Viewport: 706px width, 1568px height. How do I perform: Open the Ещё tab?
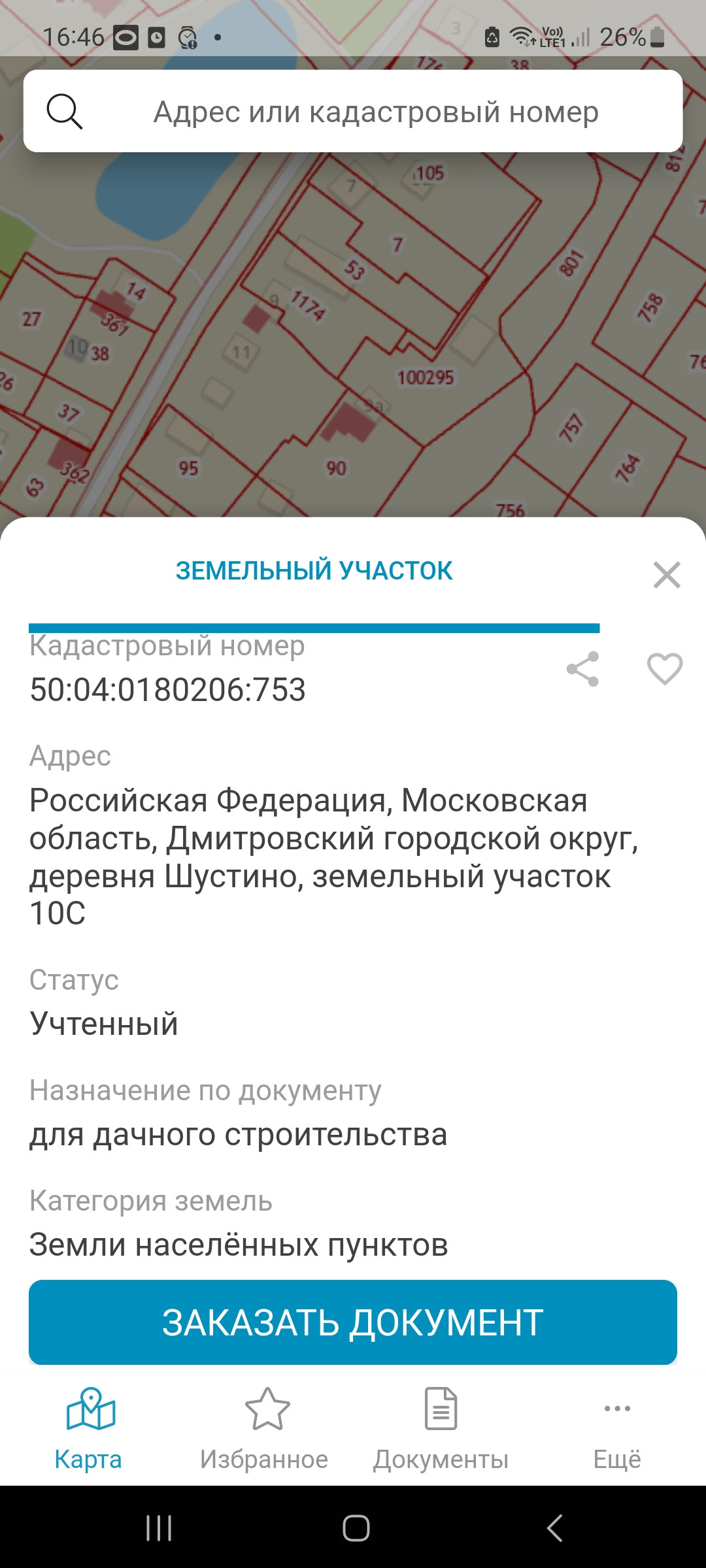[x=617, y=1428]
